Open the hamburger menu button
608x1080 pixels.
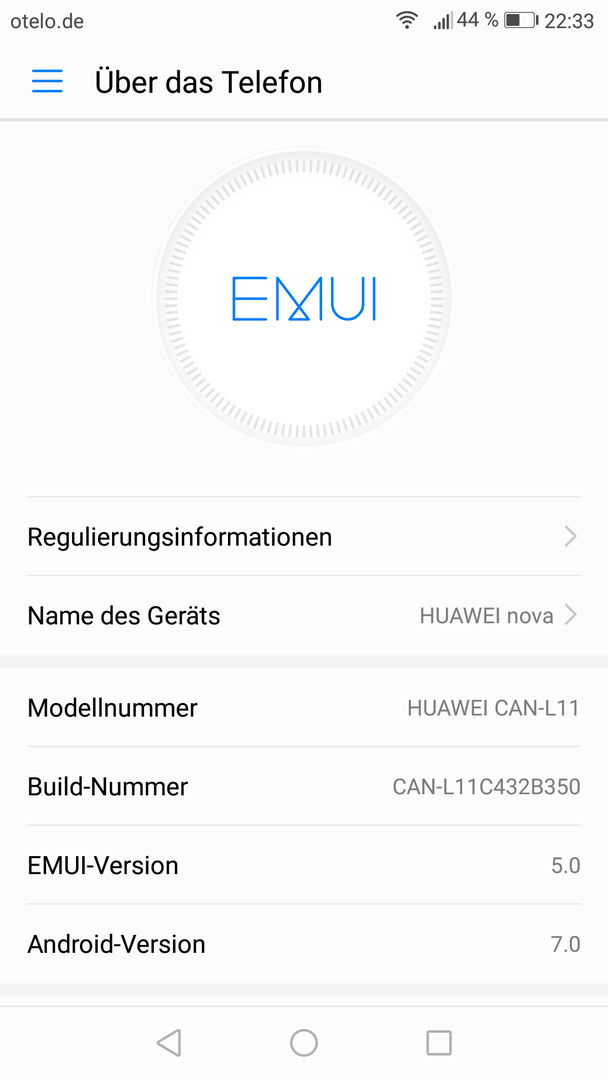click(47, 82)
